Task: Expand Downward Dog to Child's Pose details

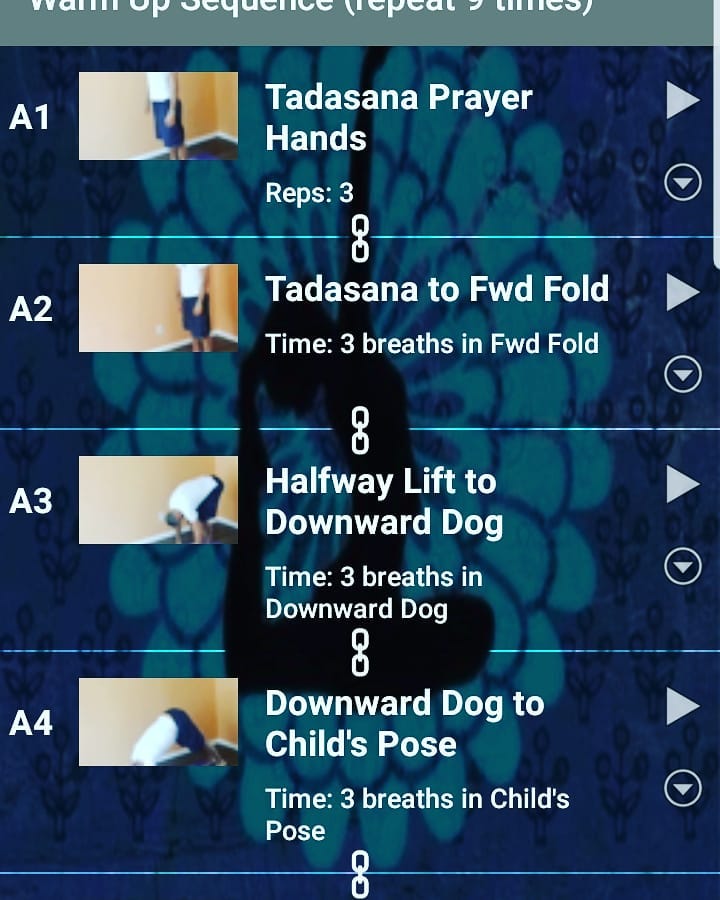Action: click(x=683, y=789)
